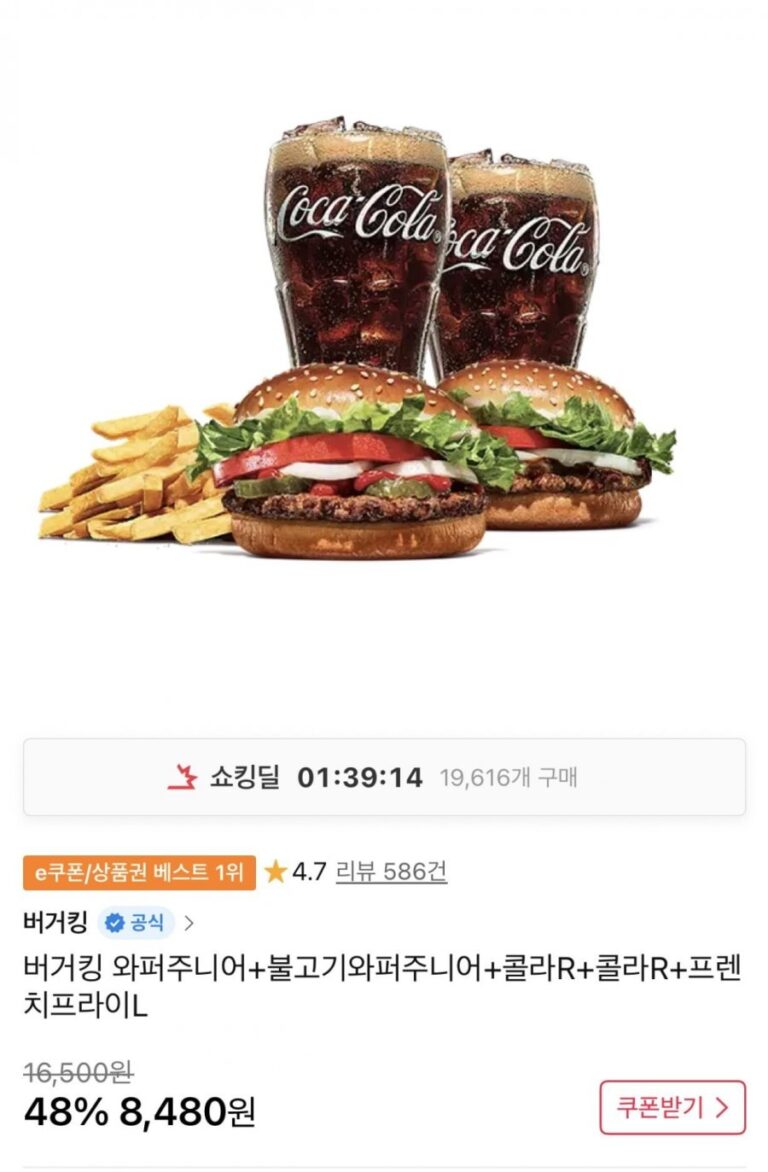Open the 리뷰 586건 reviews link
Viewport: 768px width, 1172px height.
click(x=391, y=872)
